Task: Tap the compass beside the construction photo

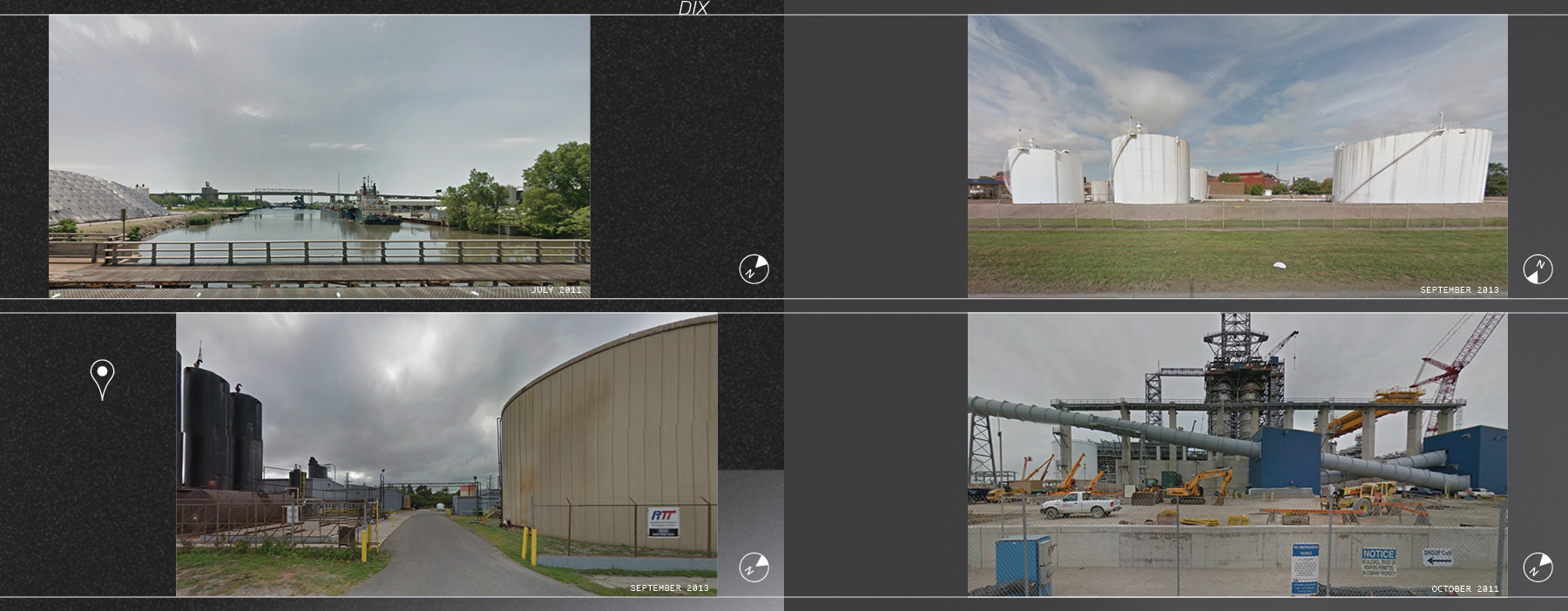Action: coord(1538,567)
